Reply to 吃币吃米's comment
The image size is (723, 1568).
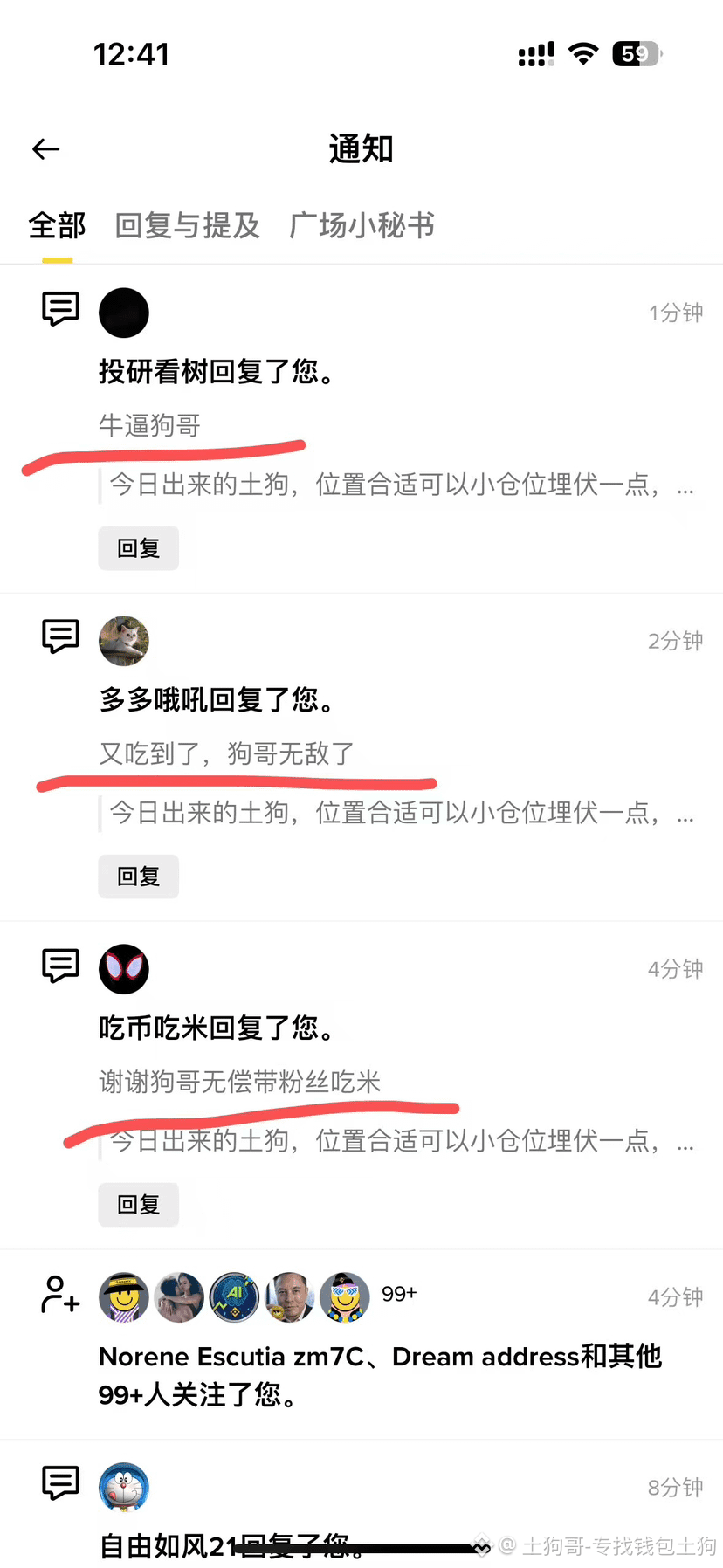click(x=138, y=1205)
